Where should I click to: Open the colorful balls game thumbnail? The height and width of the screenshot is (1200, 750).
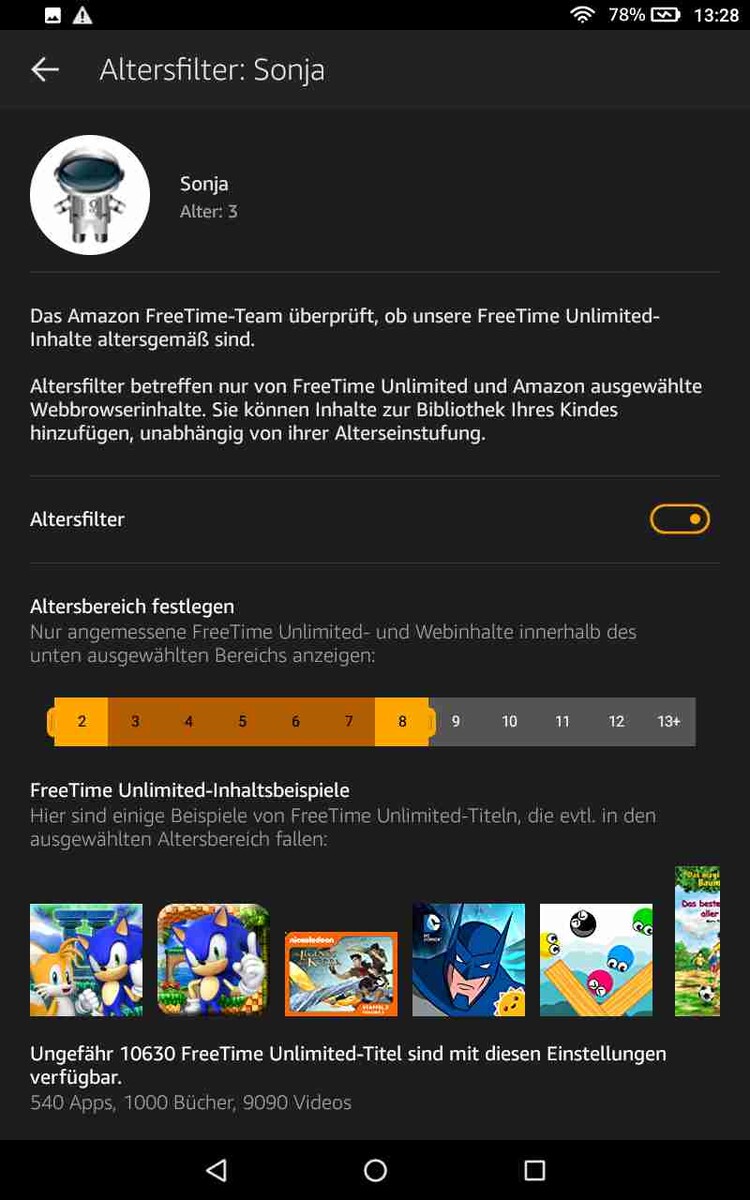pos(596,960)
